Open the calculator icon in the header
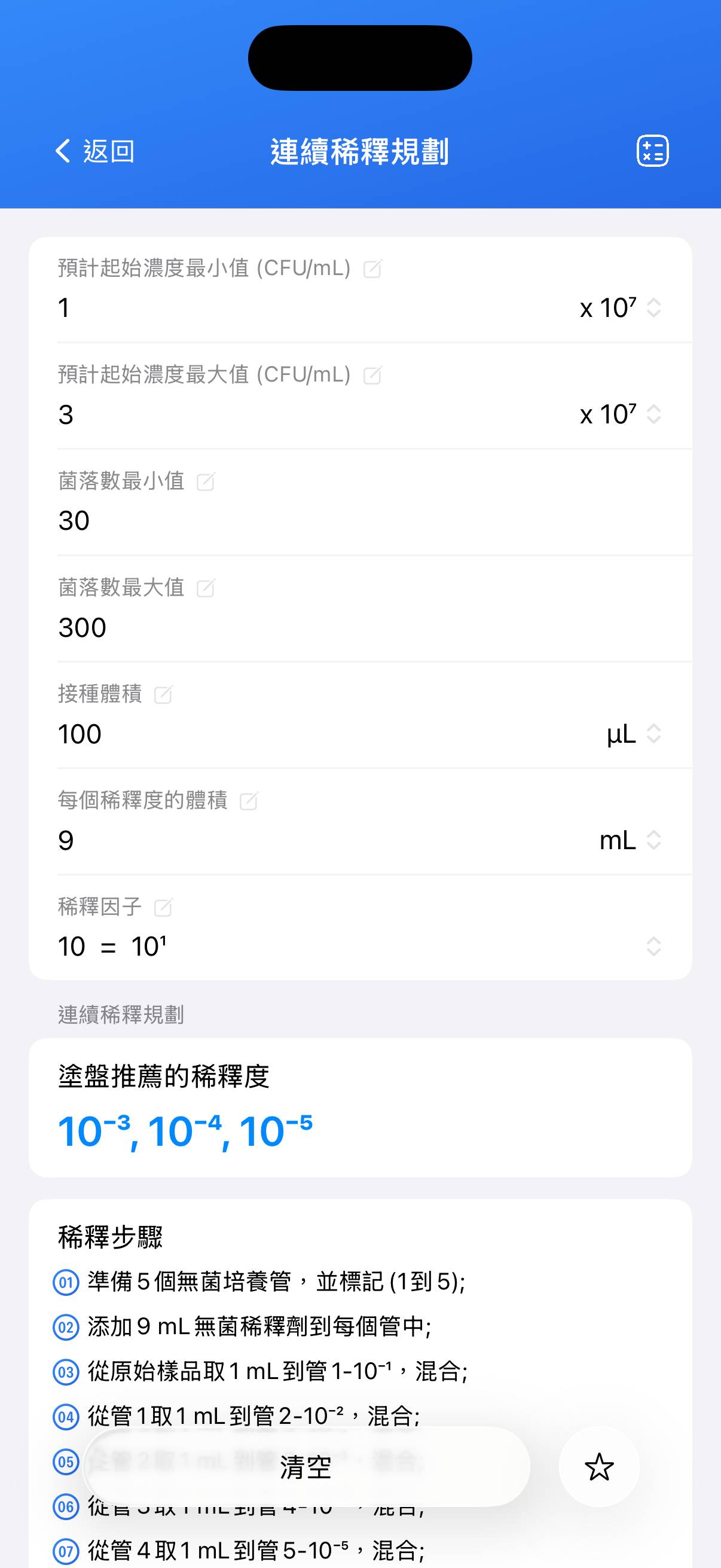This screenshot has width=721, height=1568. pyautogui.click(x=652, y=151)
